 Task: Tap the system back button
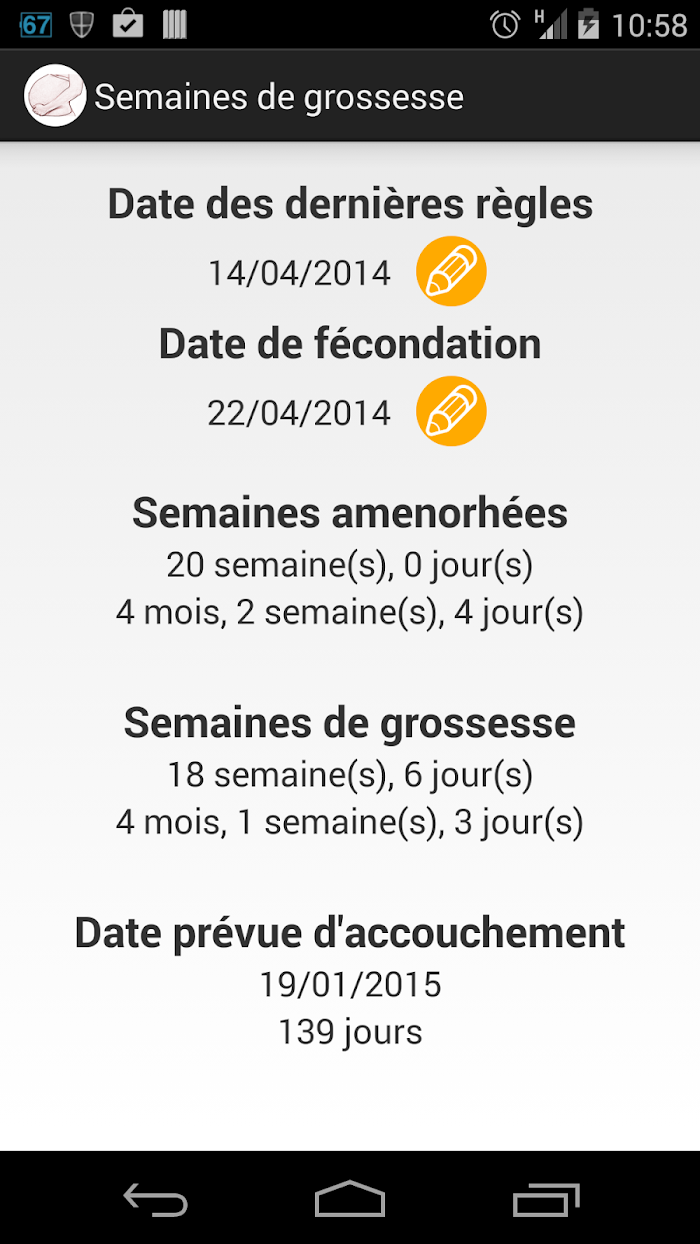(155, 1198)
